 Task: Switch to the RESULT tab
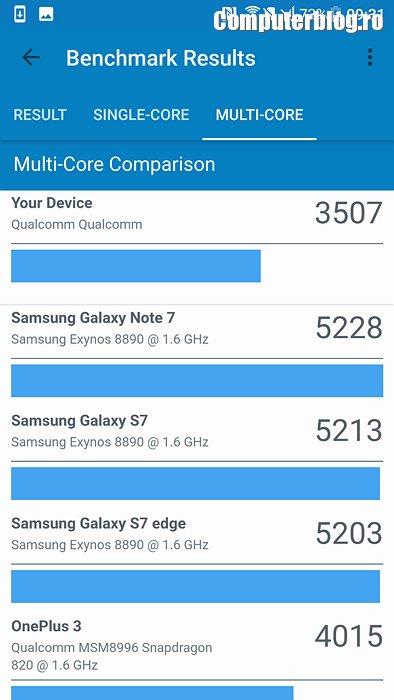coord(40,115)
